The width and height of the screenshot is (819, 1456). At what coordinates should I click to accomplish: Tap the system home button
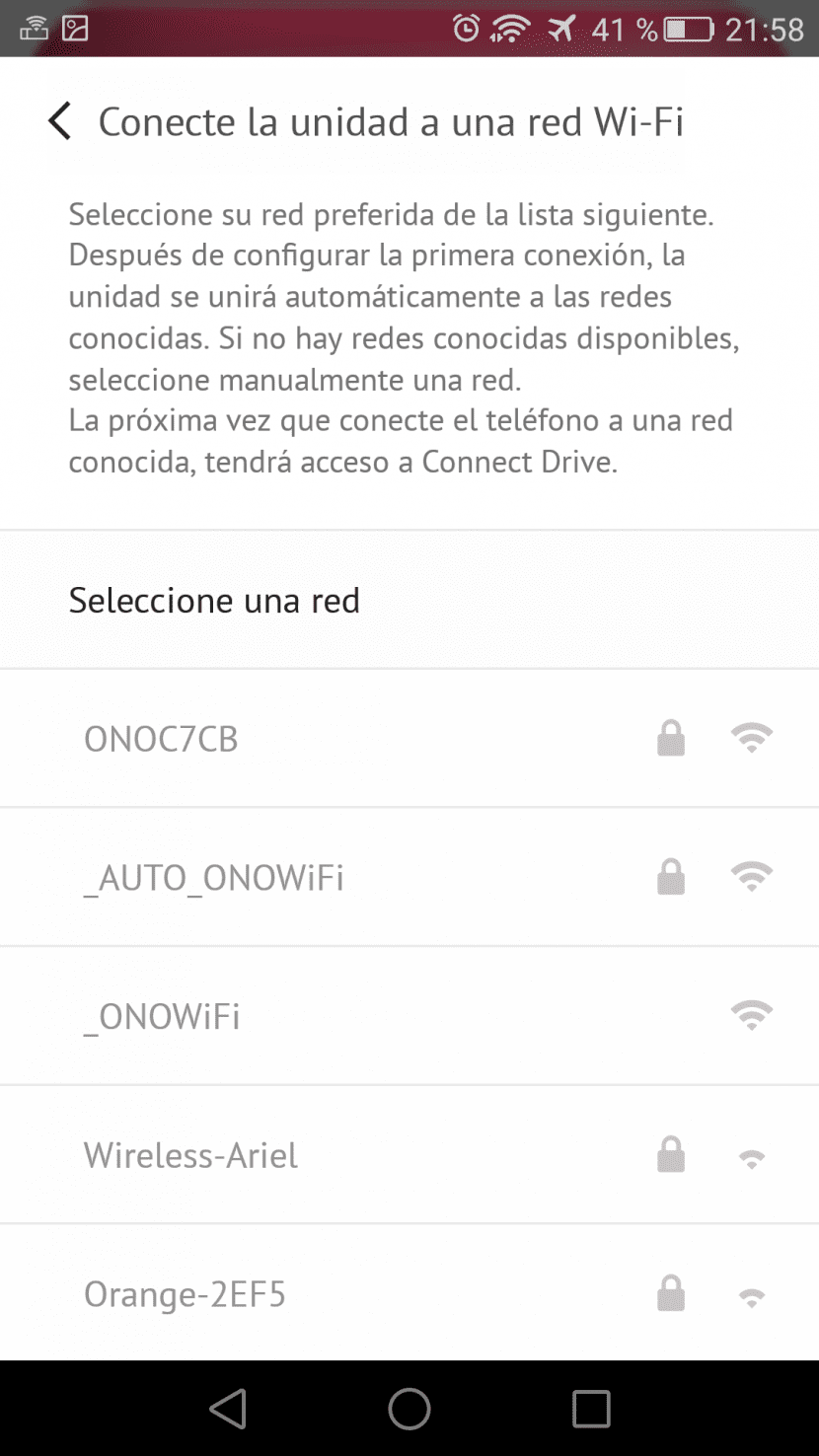(x=409, y=1409)
